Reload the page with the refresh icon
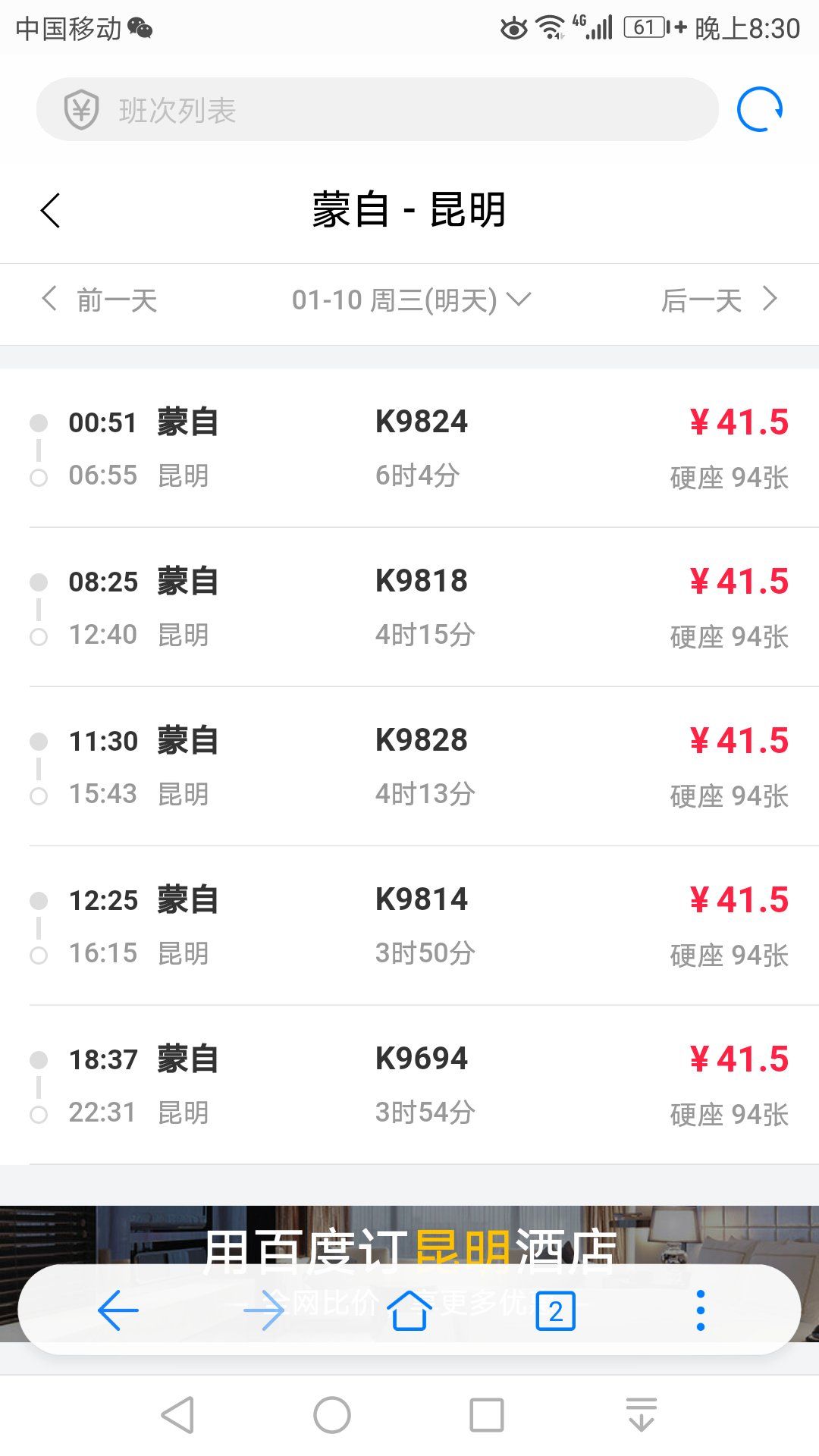819x1456 pixels. (760, 110)
